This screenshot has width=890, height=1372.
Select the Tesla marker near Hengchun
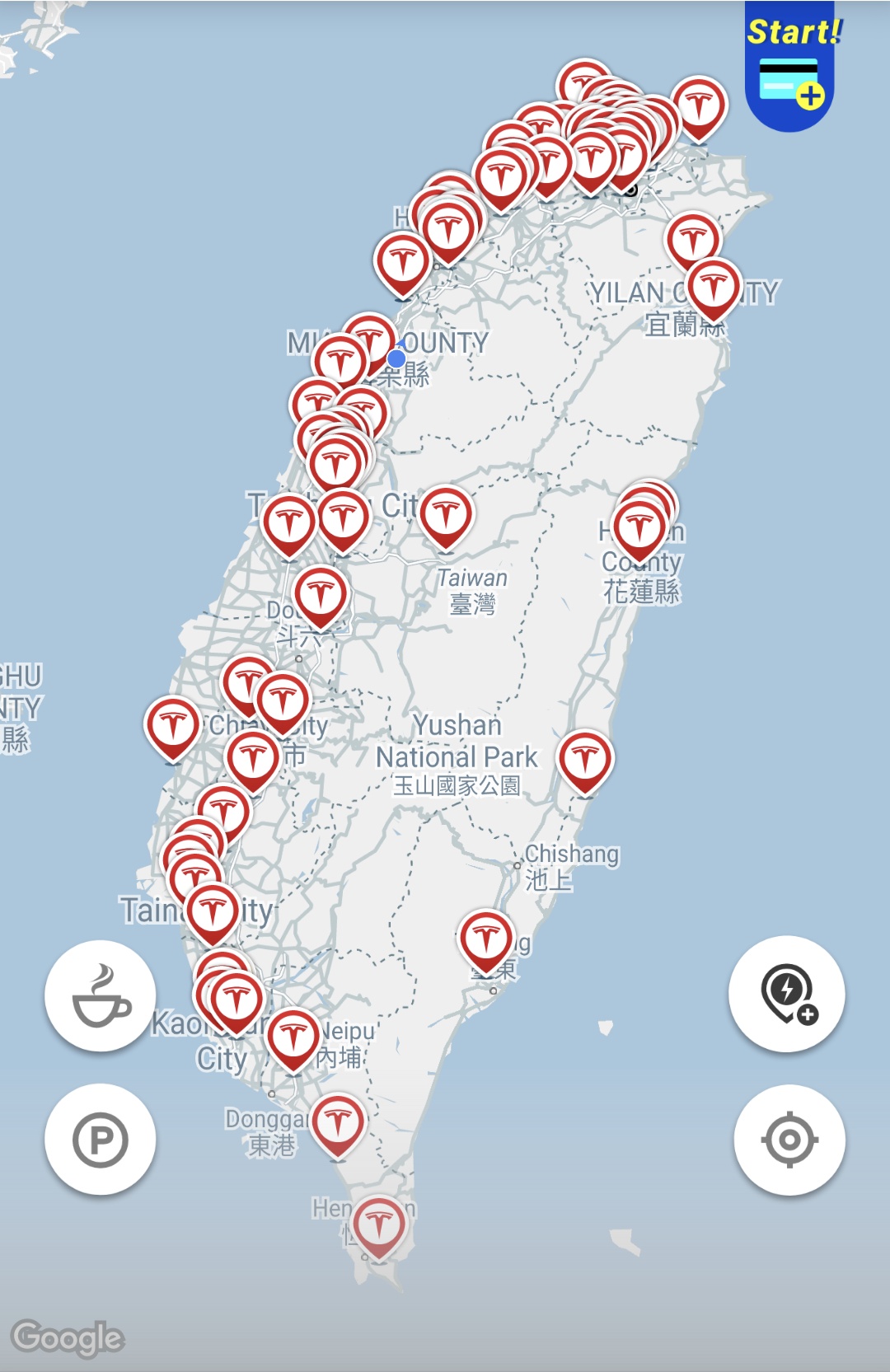tap(378, 1224)
